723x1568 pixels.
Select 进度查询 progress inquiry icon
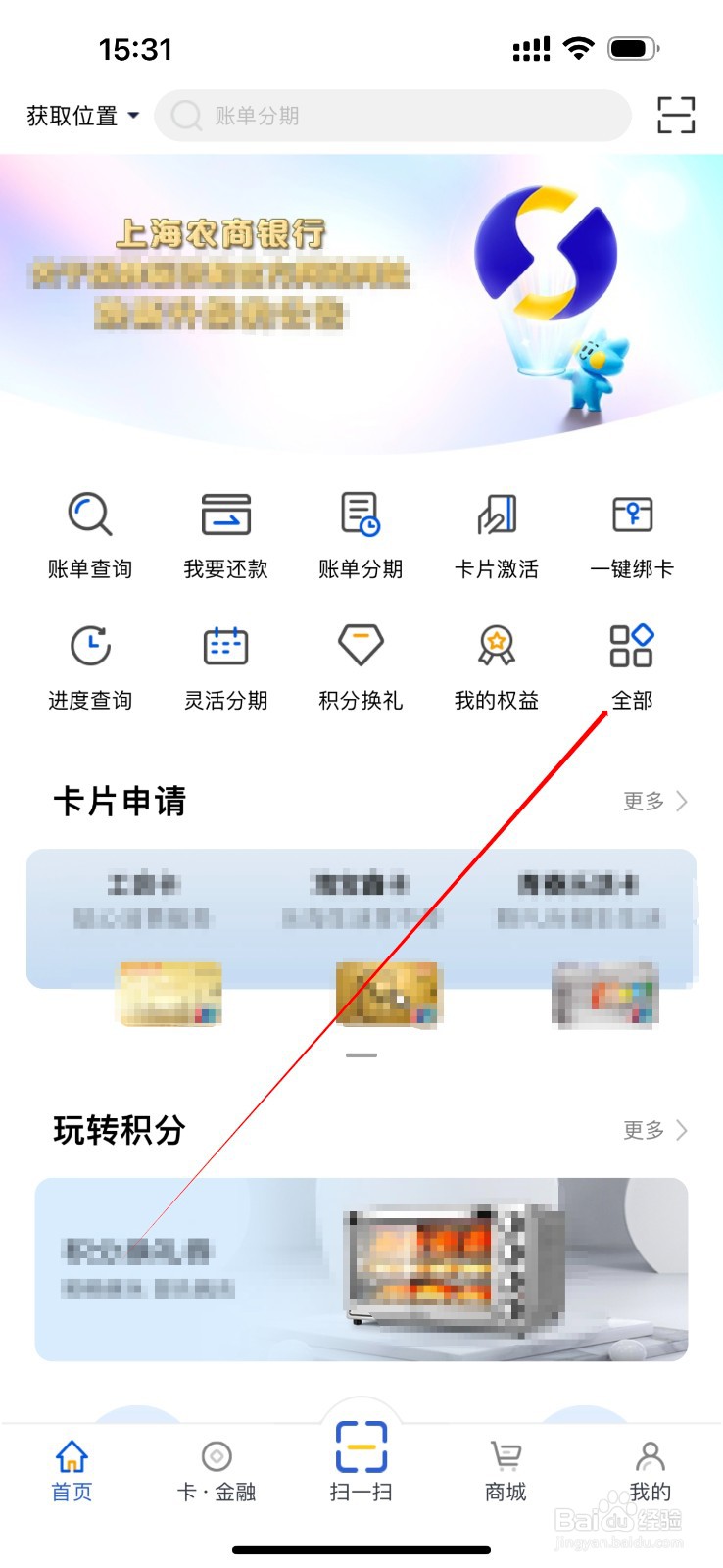point(89,666)
